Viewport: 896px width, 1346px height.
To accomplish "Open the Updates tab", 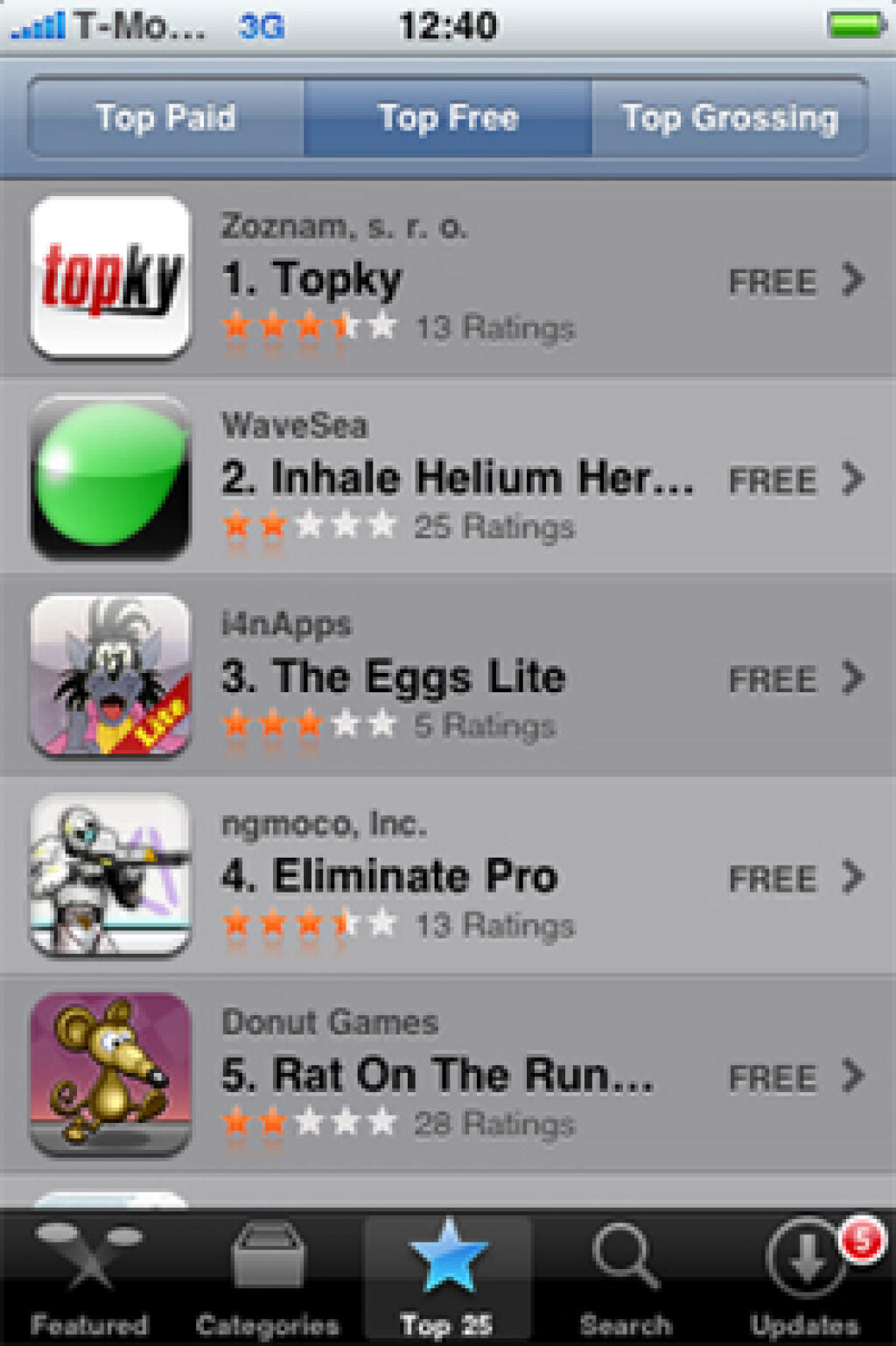I will click(x=805, y=1279).
